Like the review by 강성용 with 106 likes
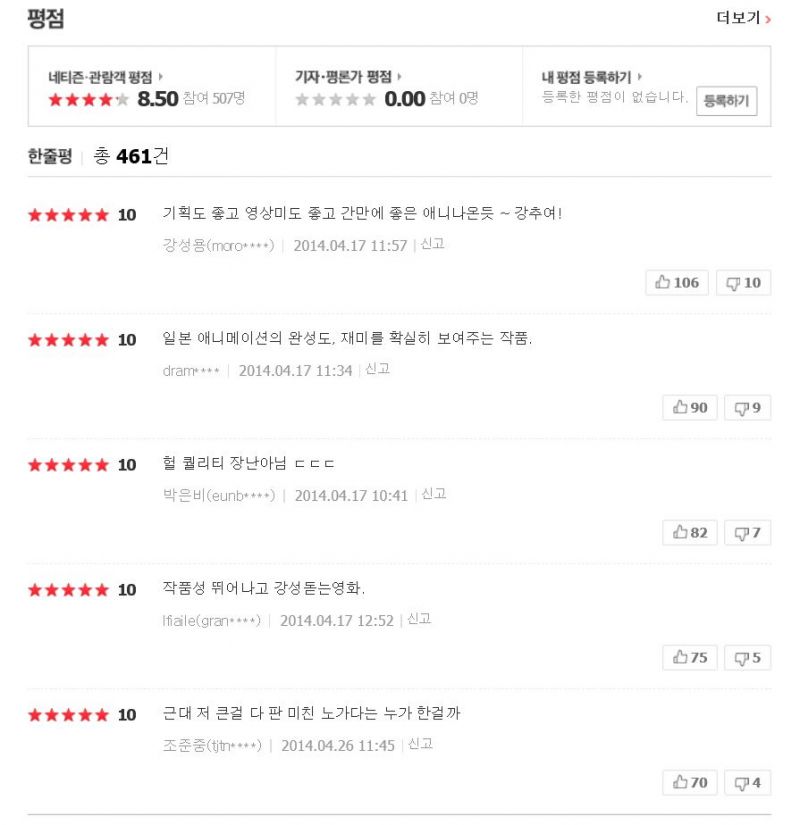The height and width of the screenshot is (825, 800). pos(677,283)
